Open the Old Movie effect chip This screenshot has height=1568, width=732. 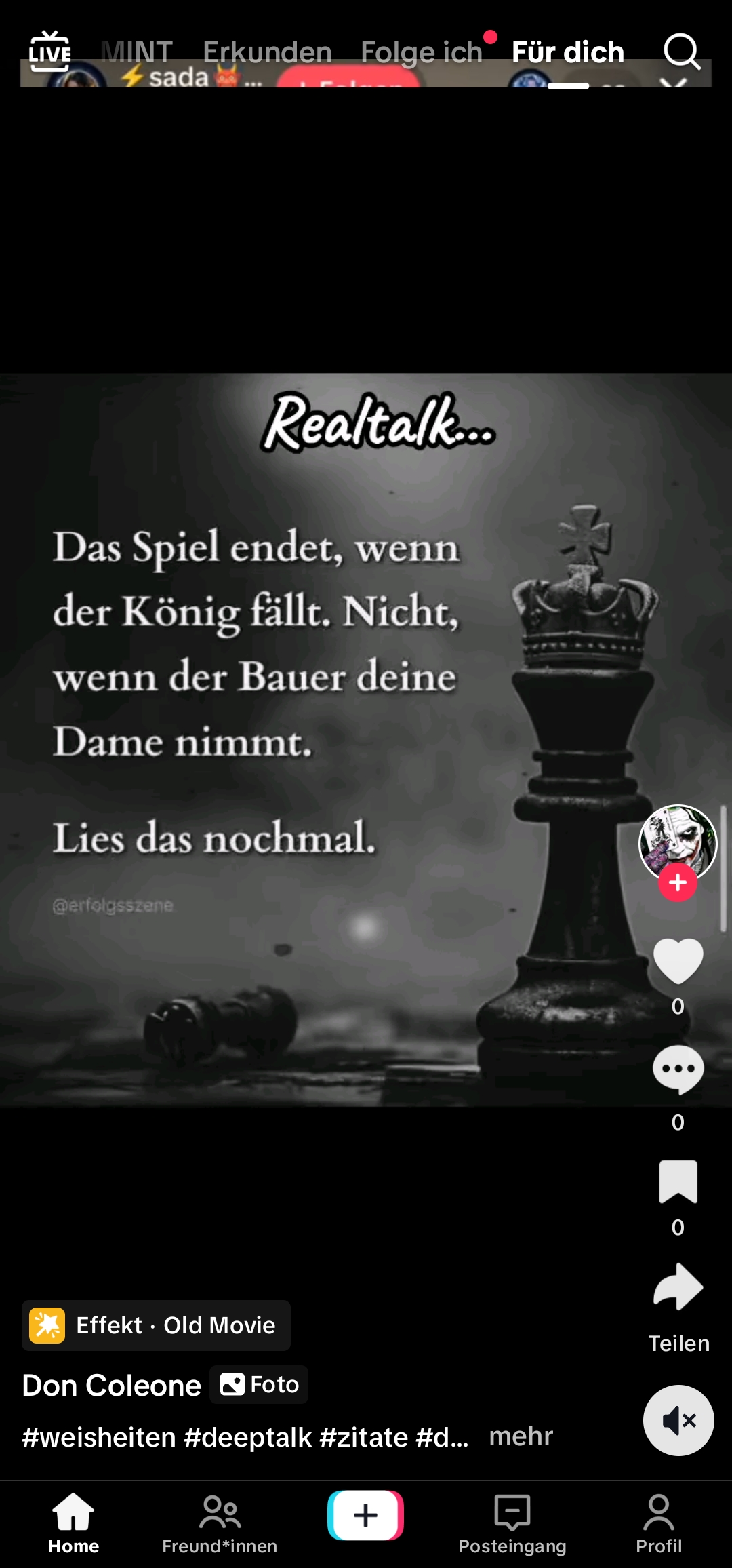[156, 1325]
